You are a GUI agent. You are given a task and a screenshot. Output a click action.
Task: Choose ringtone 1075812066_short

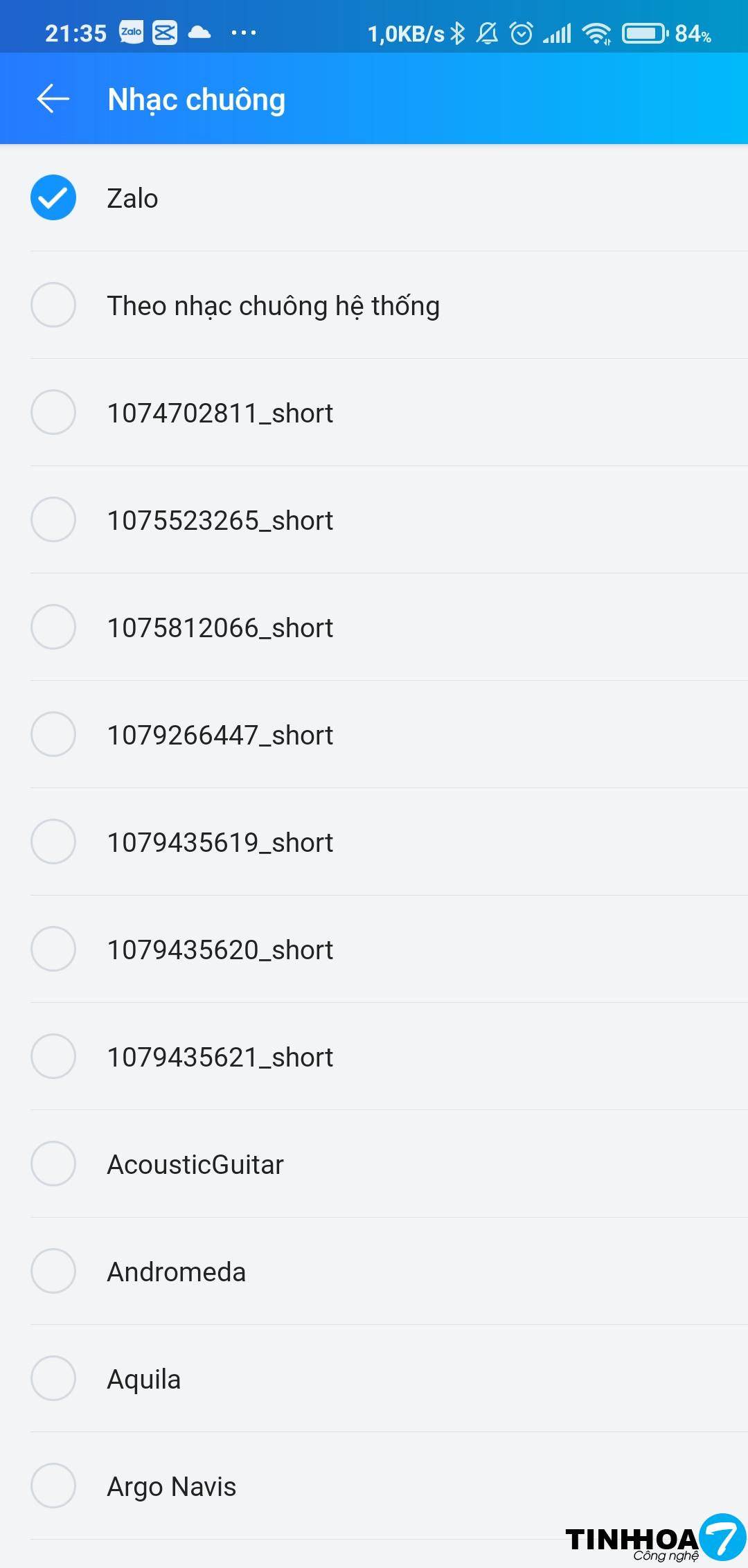pos(53,627)
